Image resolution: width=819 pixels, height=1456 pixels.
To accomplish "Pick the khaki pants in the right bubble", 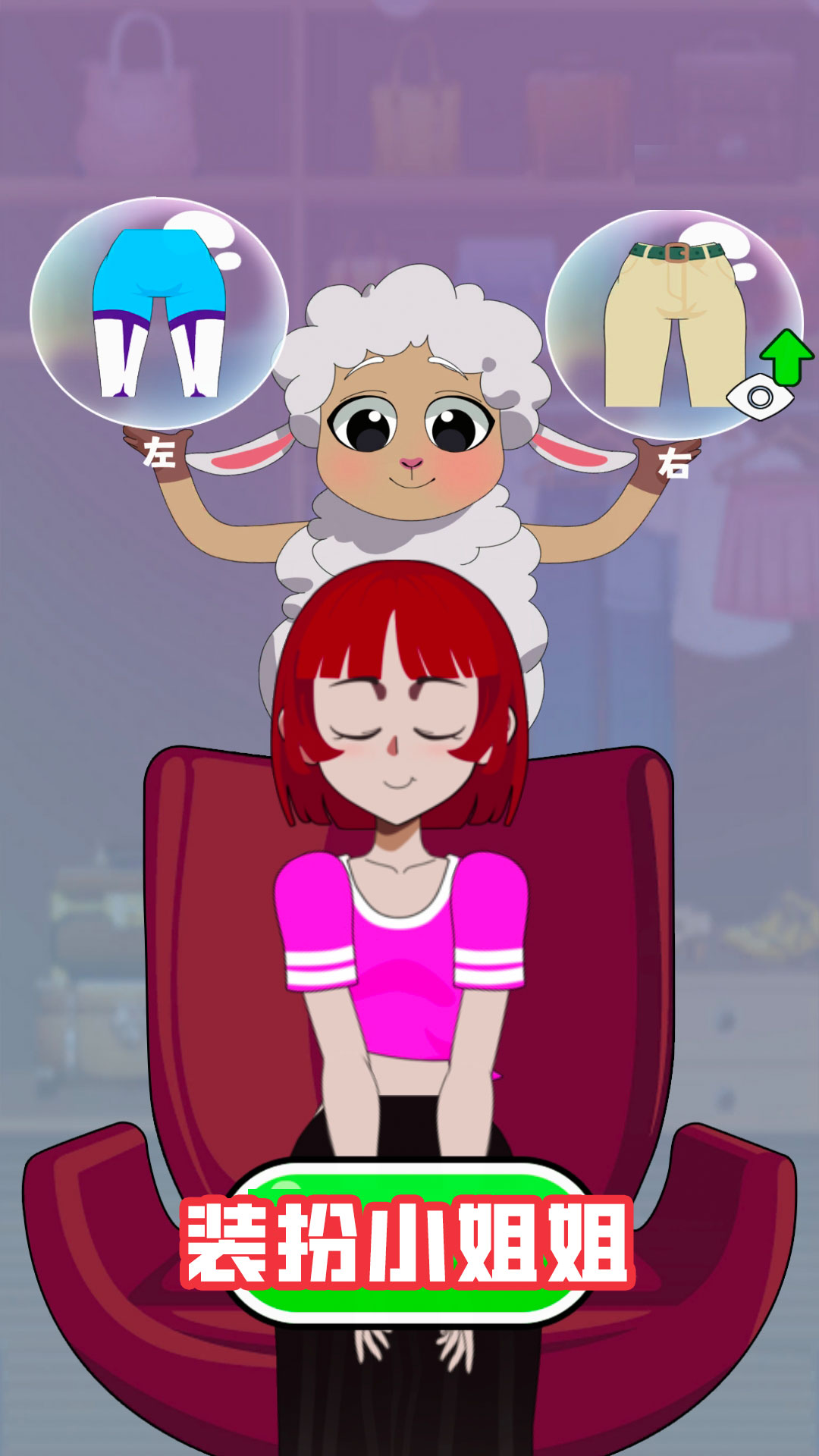I will click(673, 324).
